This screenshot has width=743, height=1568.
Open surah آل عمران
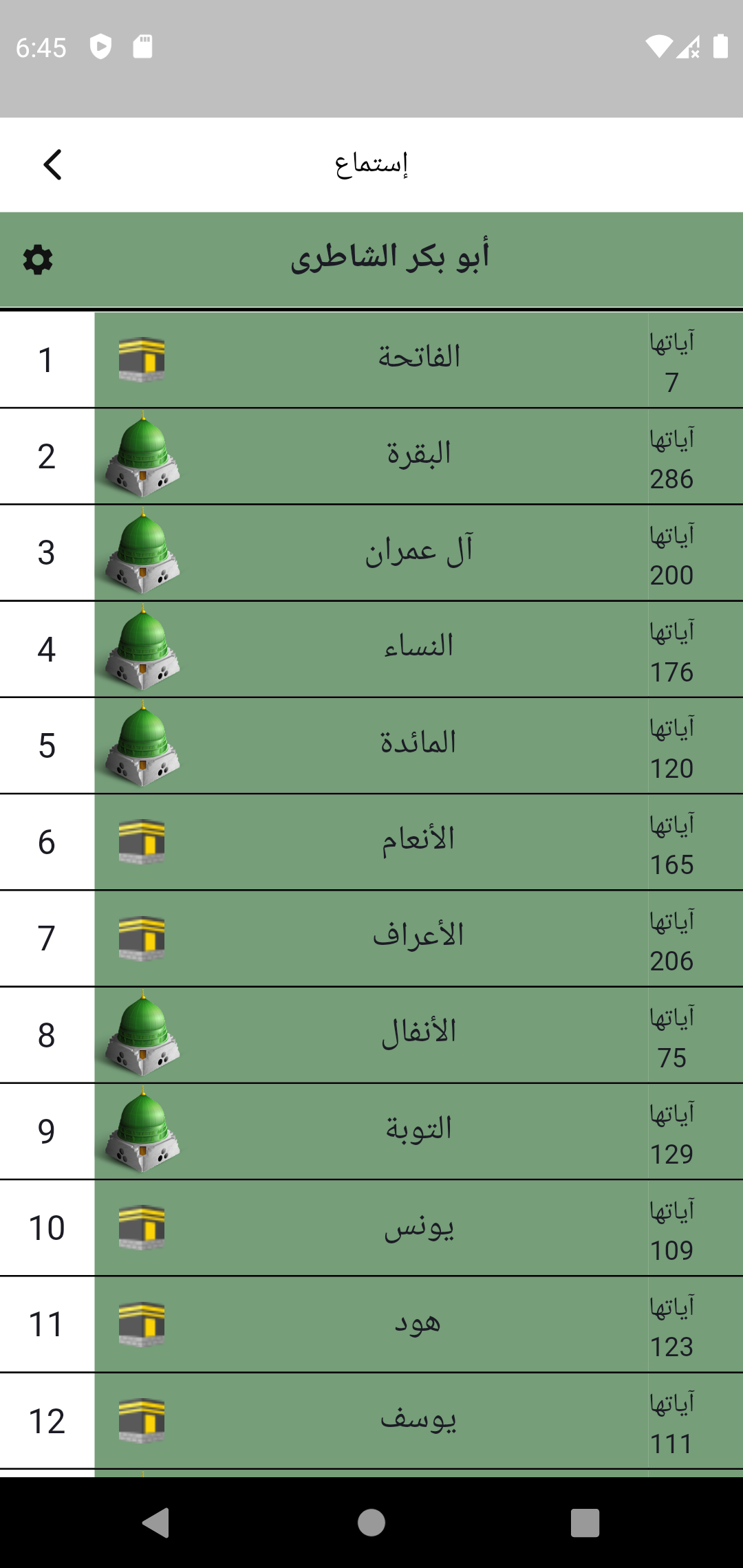tap(418, 552)
